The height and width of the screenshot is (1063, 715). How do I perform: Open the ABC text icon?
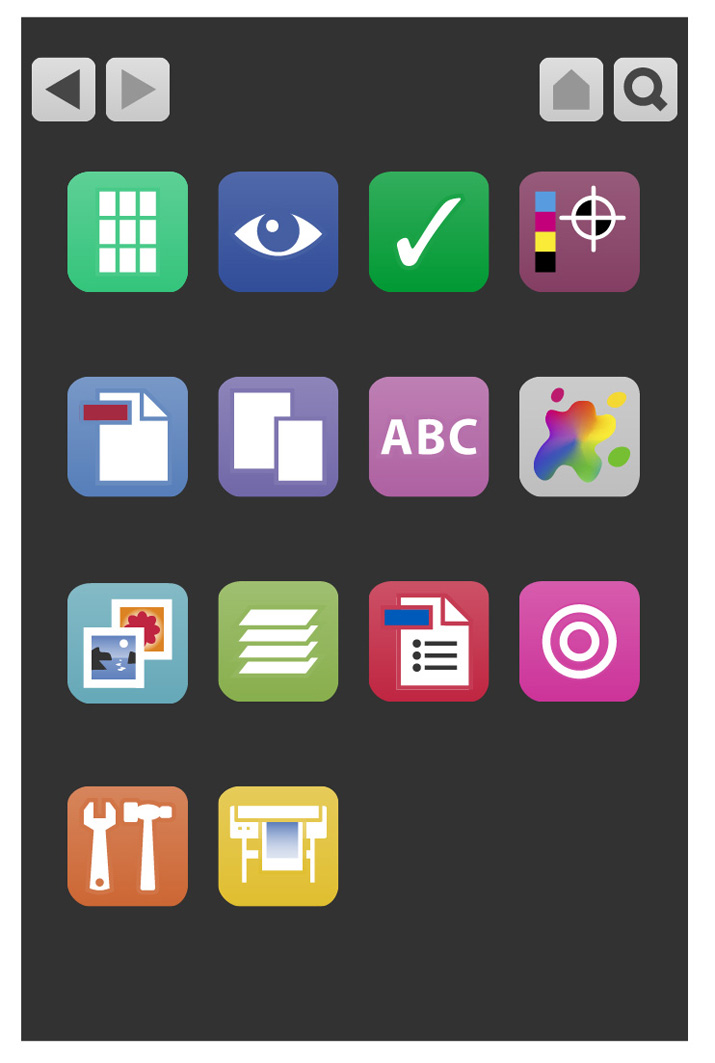click(x=429, y=437)
